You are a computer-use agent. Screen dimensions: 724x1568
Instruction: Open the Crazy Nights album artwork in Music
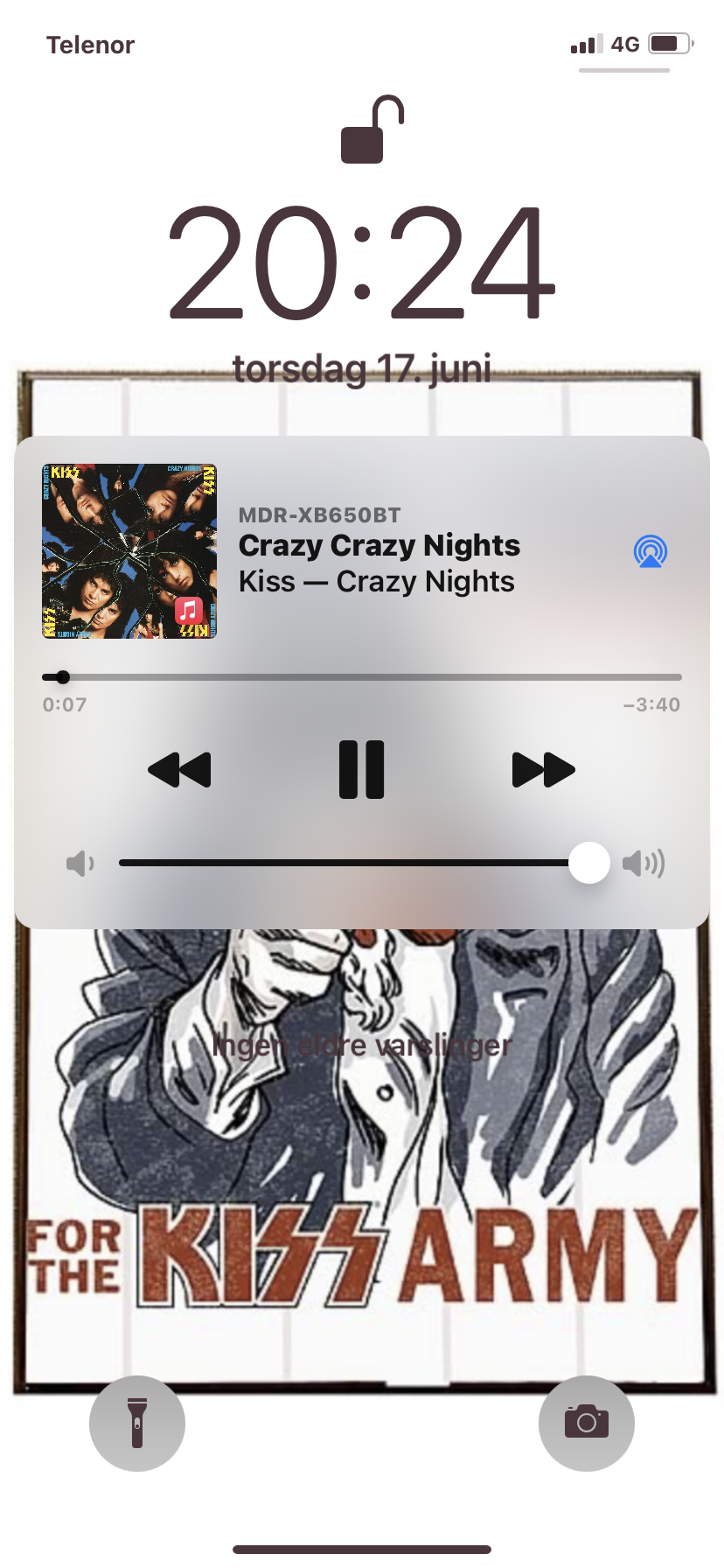click(x=129, y=551)
